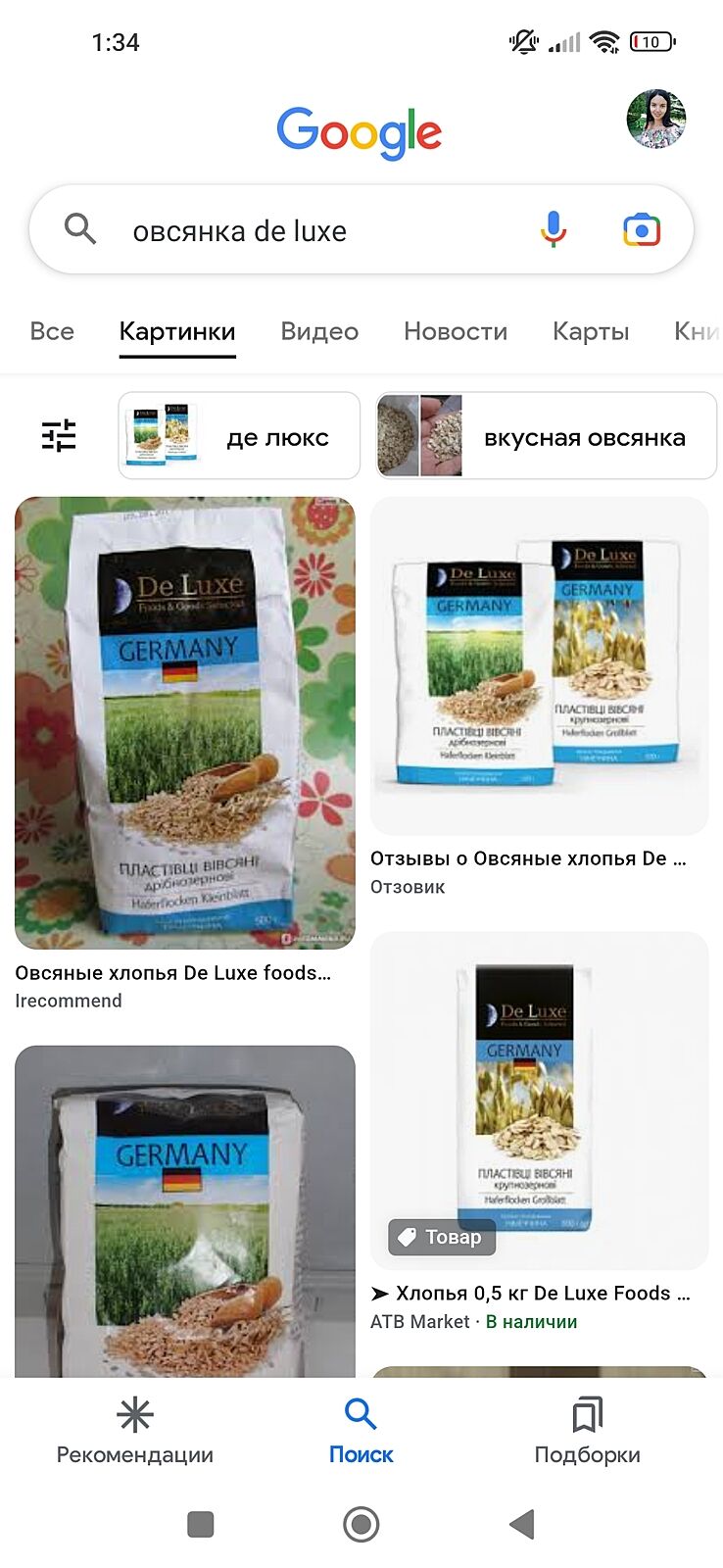This screenshot has height=1568, width=723.
Task: Open the account profile picture
Action: click(x=655, y=119)
